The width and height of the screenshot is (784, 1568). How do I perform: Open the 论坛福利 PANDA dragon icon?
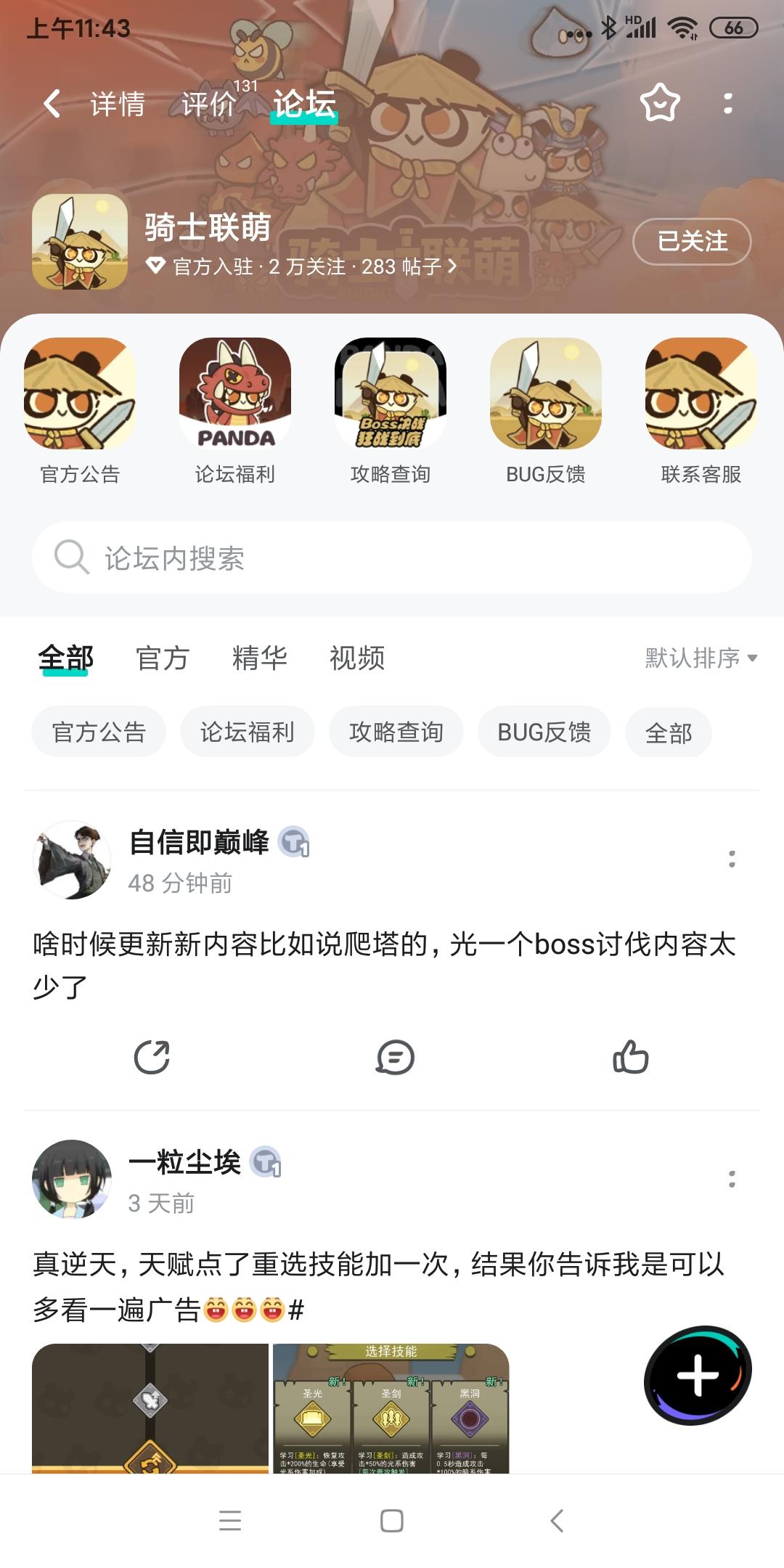(x=235, y=396)
